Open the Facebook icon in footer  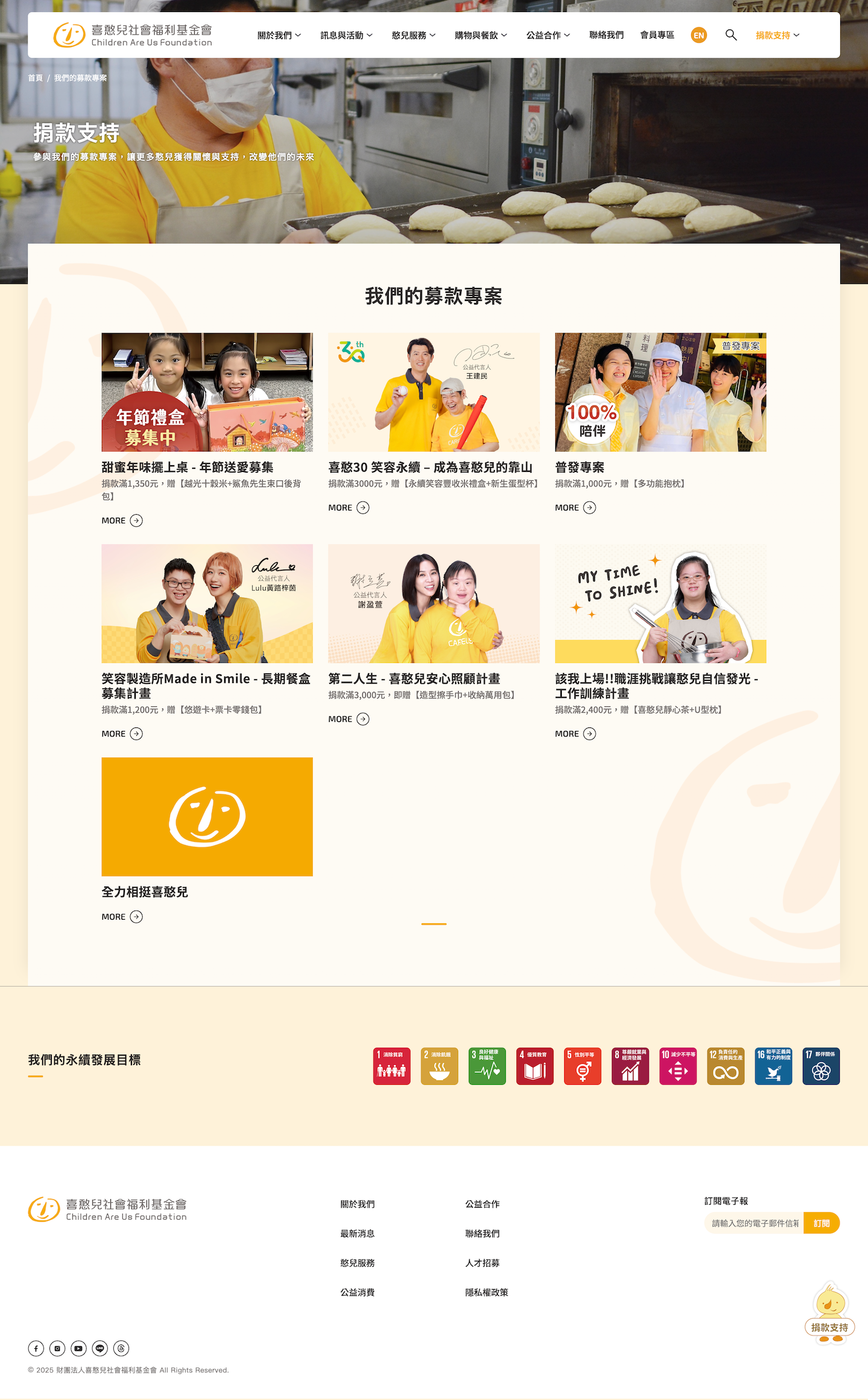pos(36,1348)
